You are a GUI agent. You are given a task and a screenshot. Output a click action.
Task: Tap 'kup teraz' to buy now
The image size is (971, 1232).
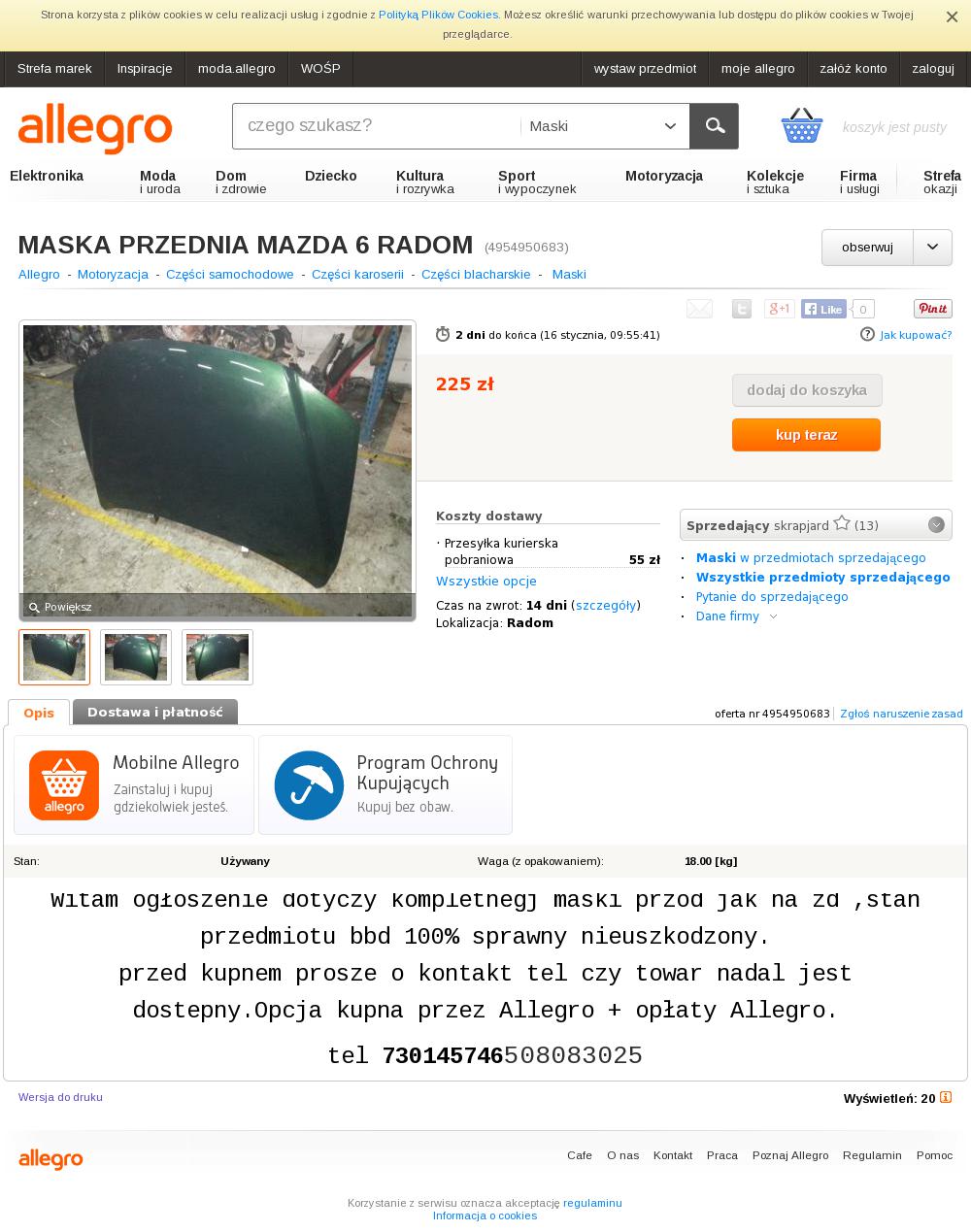[x=806, y=435]
